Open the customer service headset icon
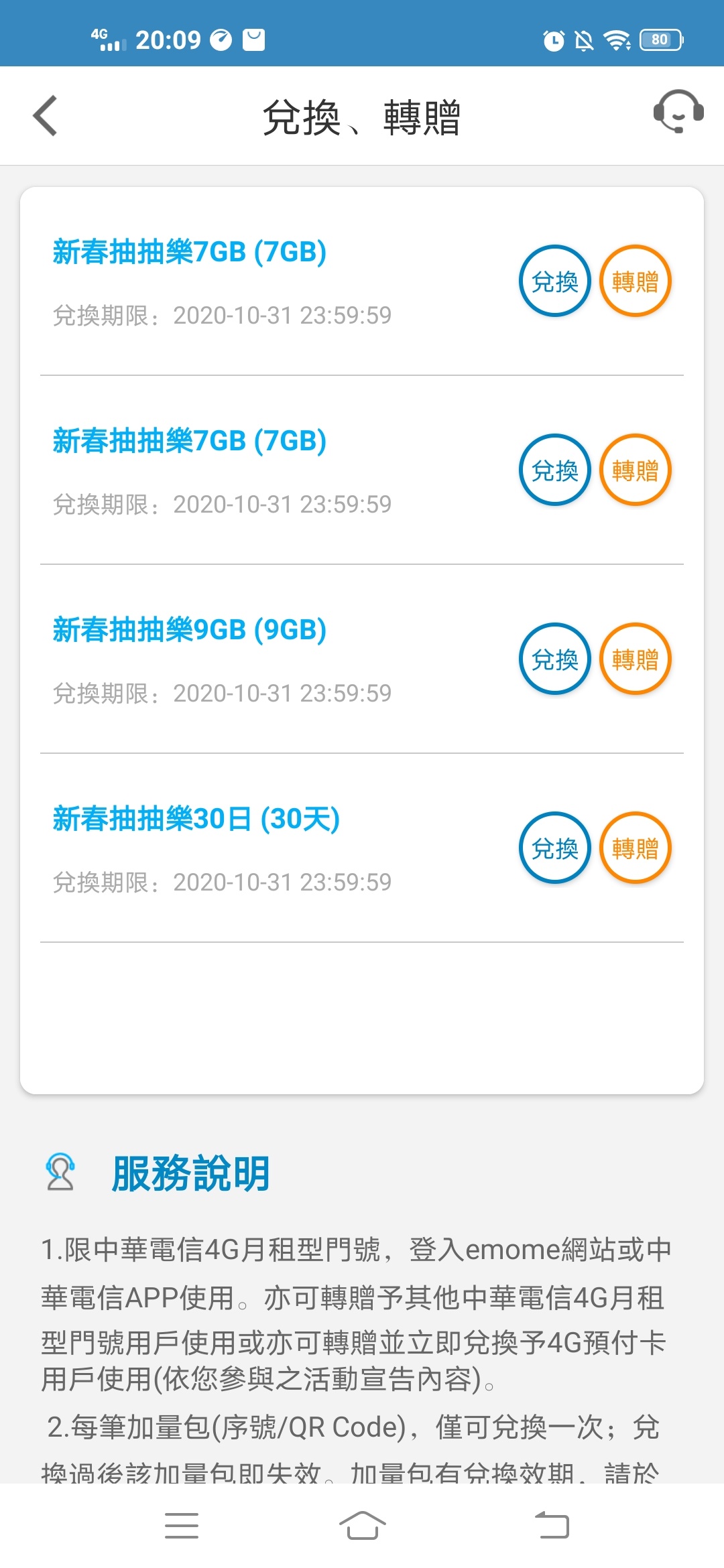The width and height of the screenshot is (724, 1568). tap(678, 112)
